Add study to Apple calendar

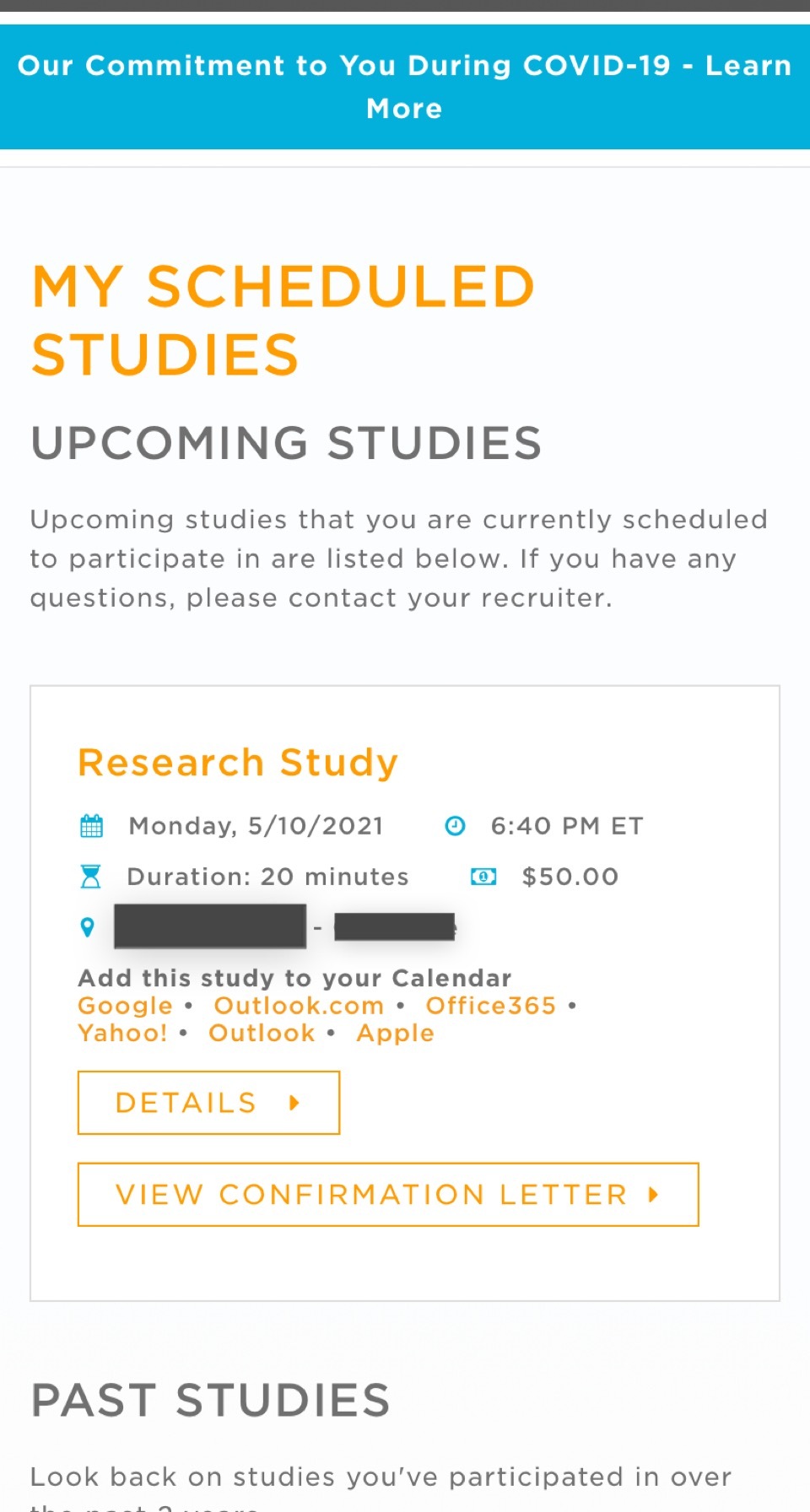point(395,1033)
